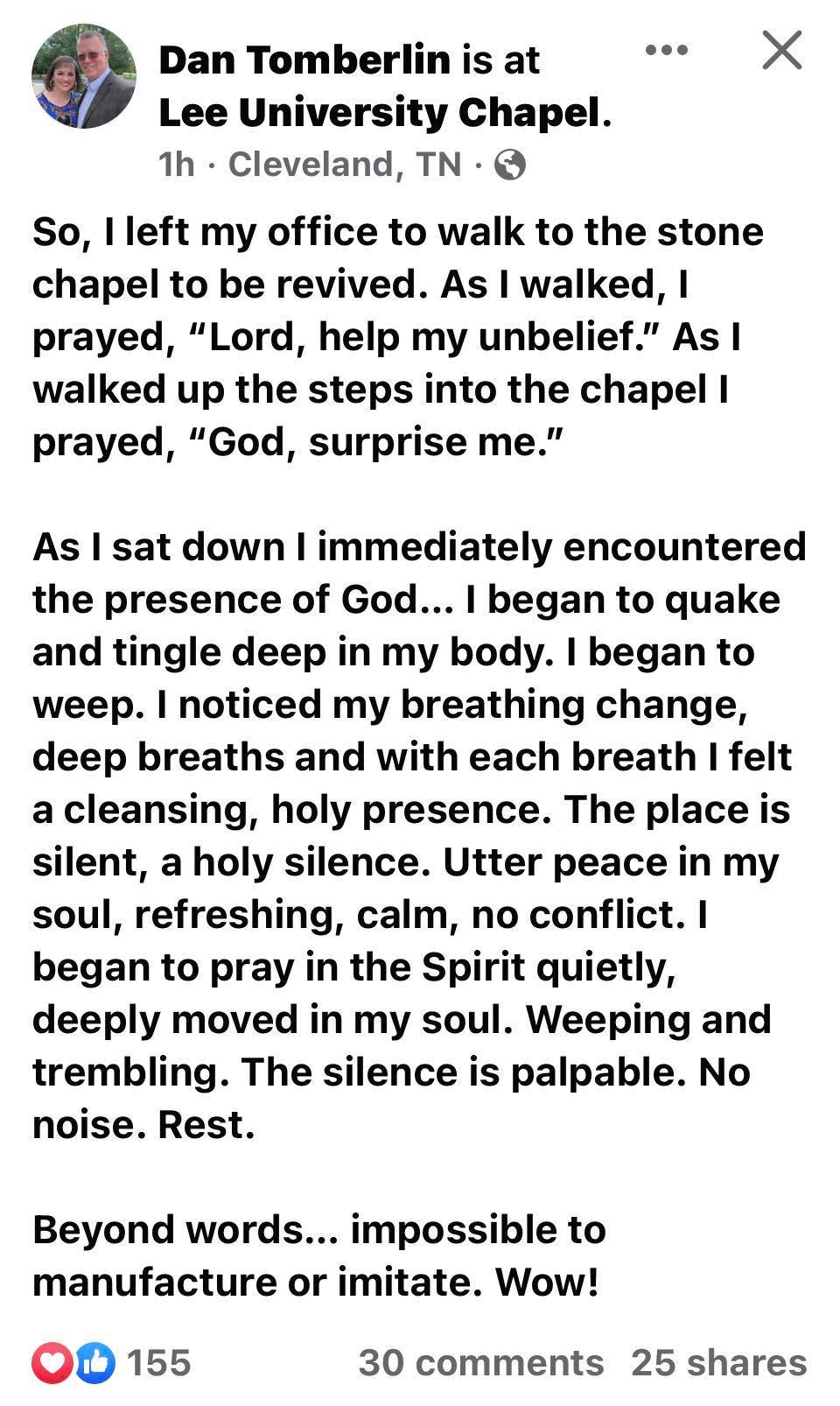View the 25 shares

point(718,1362)
